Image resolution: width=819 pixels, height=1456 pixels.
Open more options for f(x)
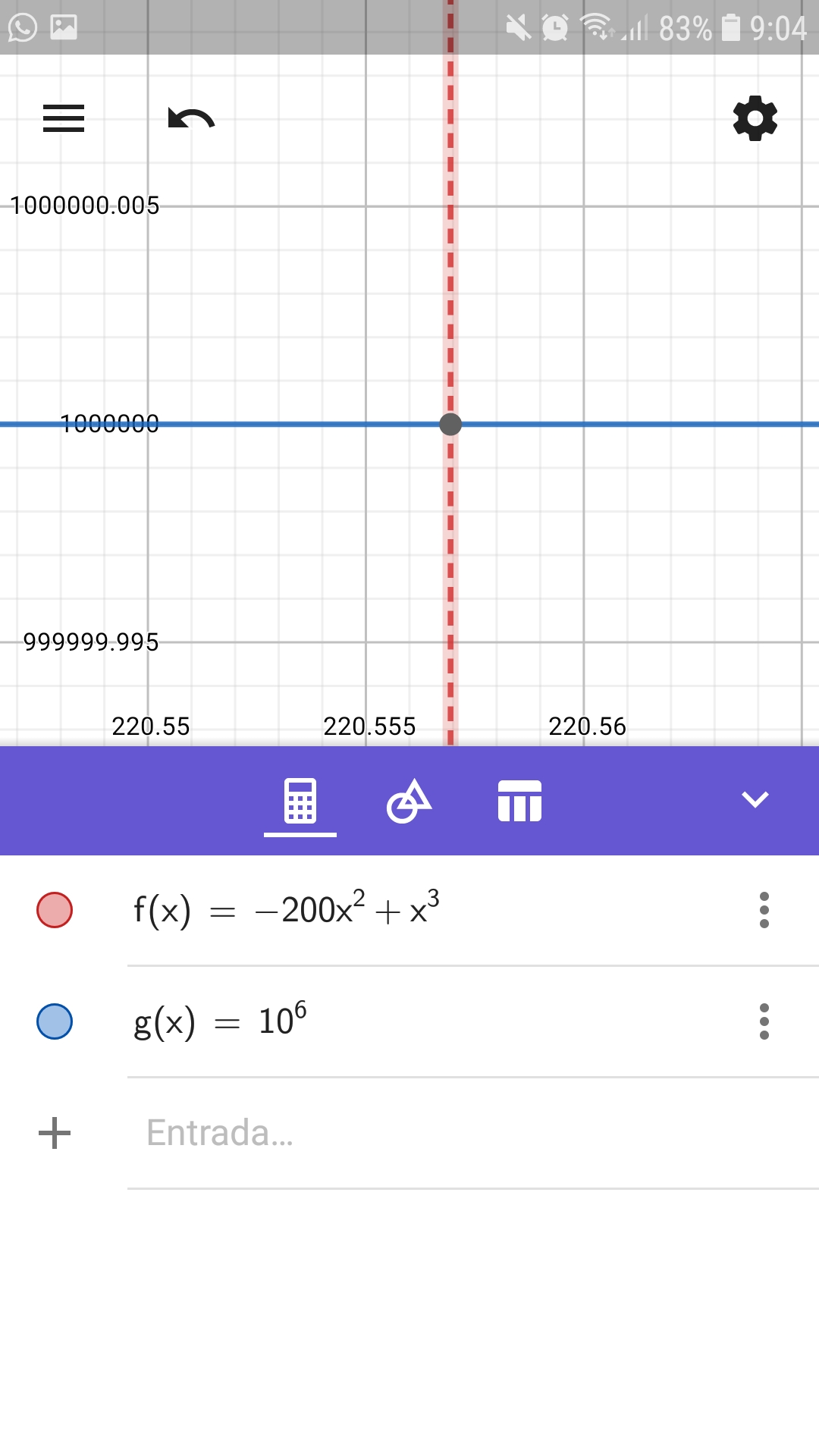point(764,910)
